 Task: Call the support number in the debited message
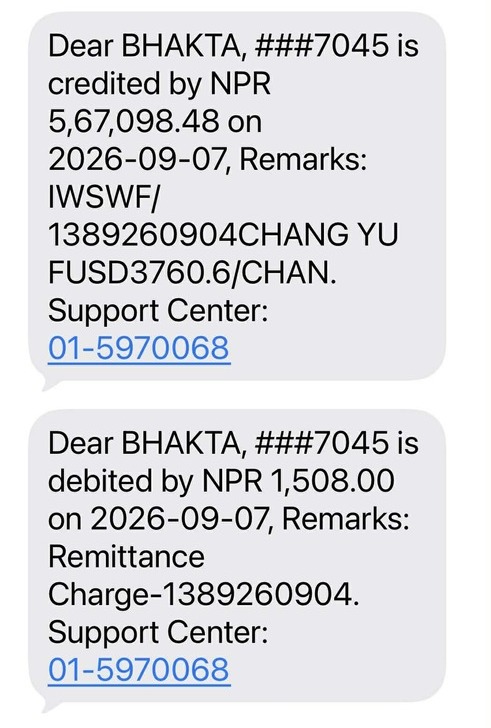(x=139, y=670)
